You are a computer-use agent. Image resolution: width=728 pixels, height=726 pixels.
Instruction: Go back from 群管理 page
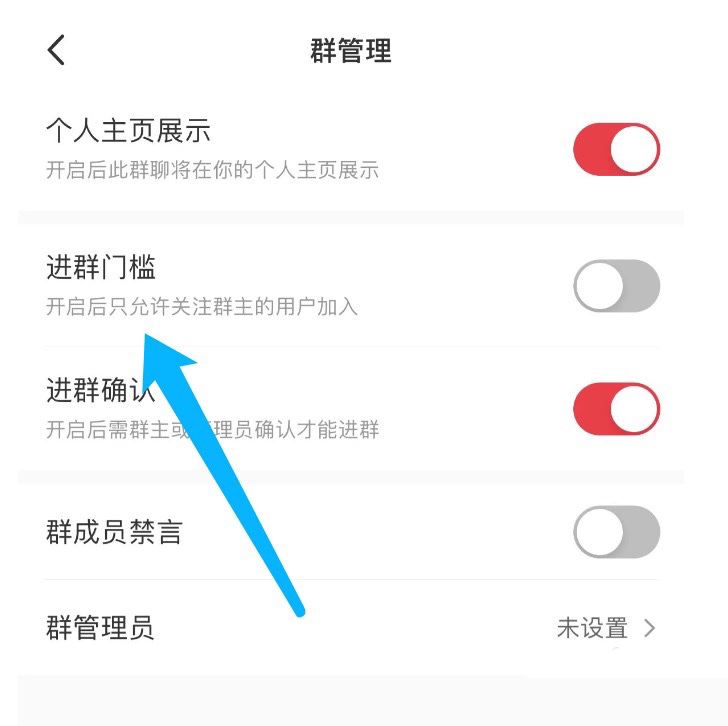pyautogui.click(x=57, y=50)
